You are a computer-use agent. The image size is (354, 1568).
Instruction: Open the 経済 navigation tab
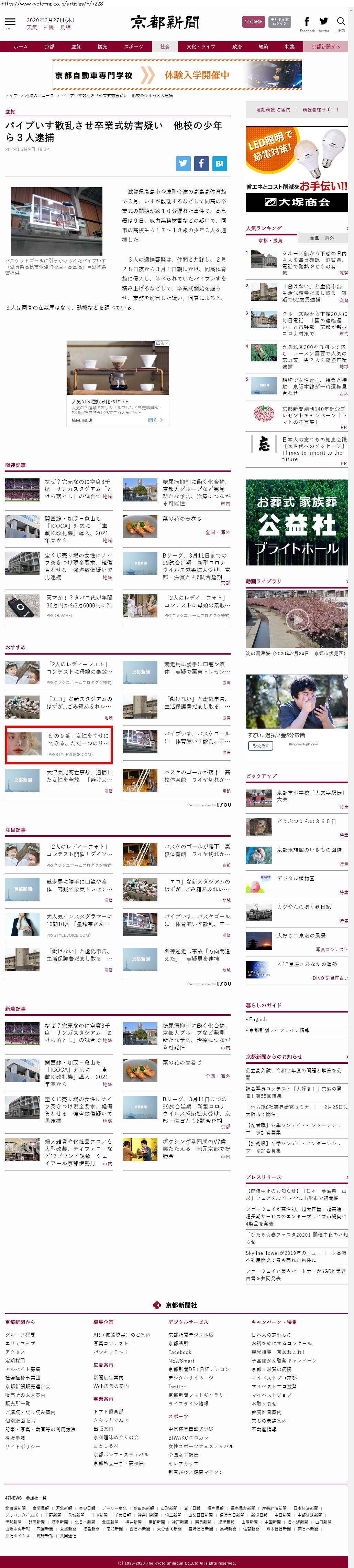coord(263,47)
